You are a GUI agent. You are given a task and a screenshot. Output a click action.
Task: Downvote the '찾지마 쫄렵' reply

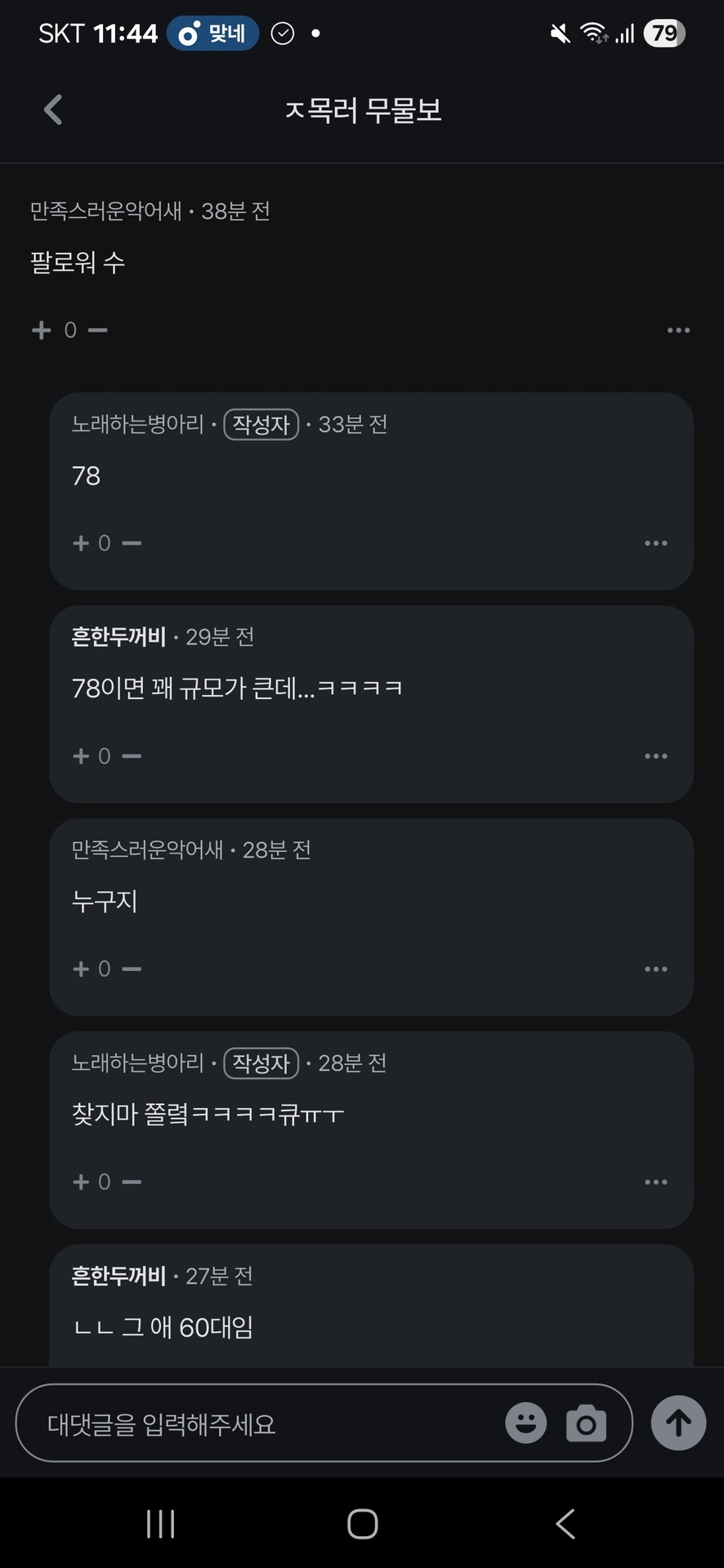click(x=132, y=1182)
